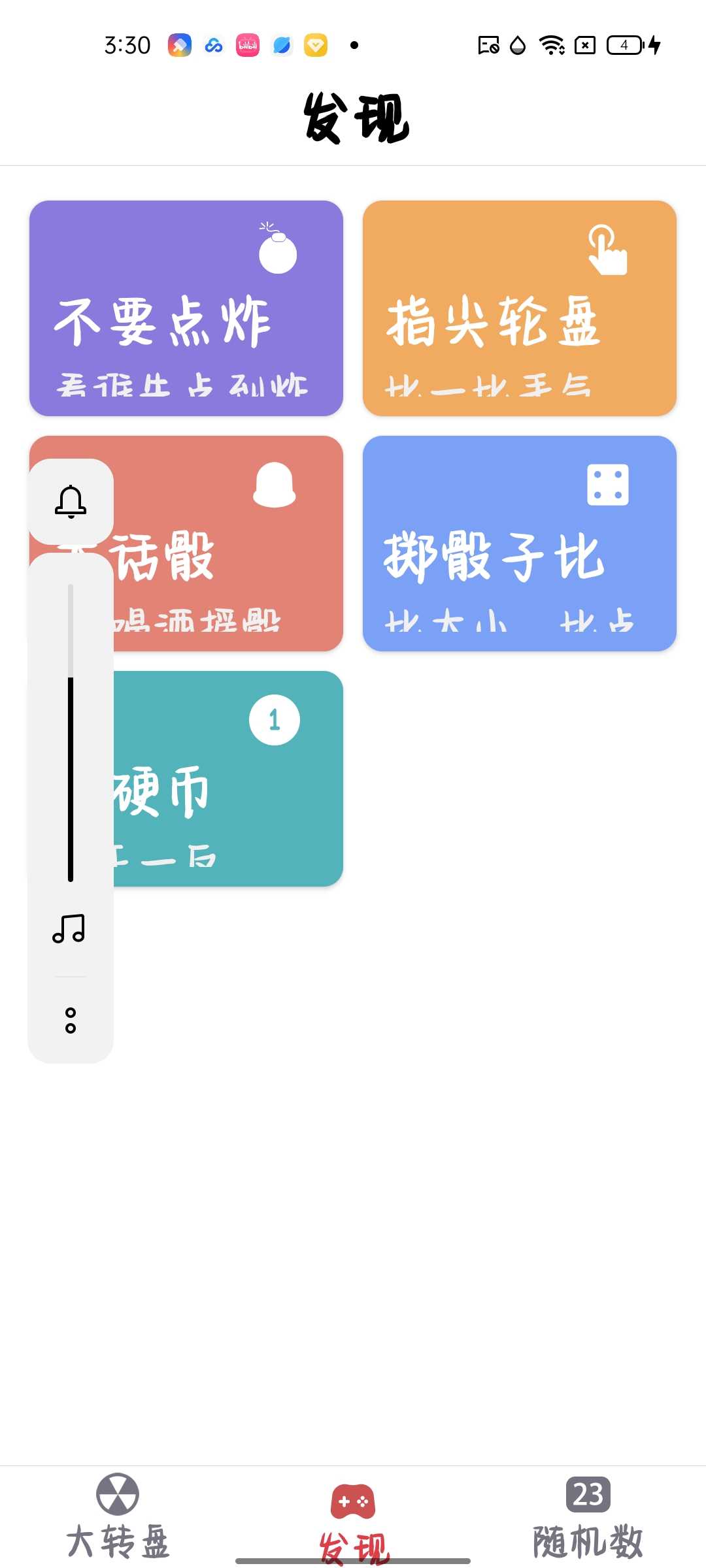The image size is (706, 1568).
Task: Open the 掷骰子比 dice game card
Action: point(519,543)
